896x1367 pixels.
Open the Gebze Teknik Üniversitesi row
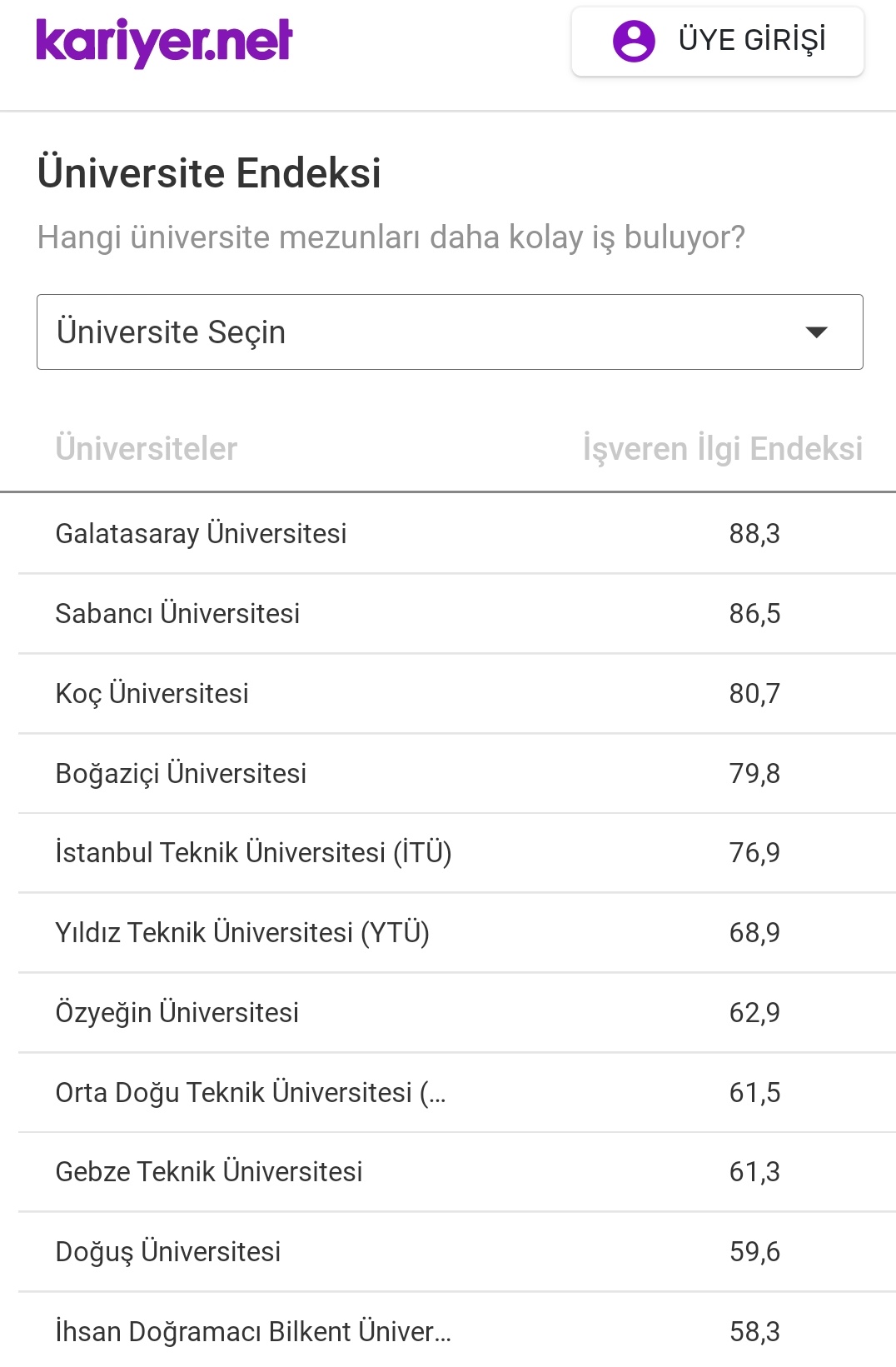457,1172
